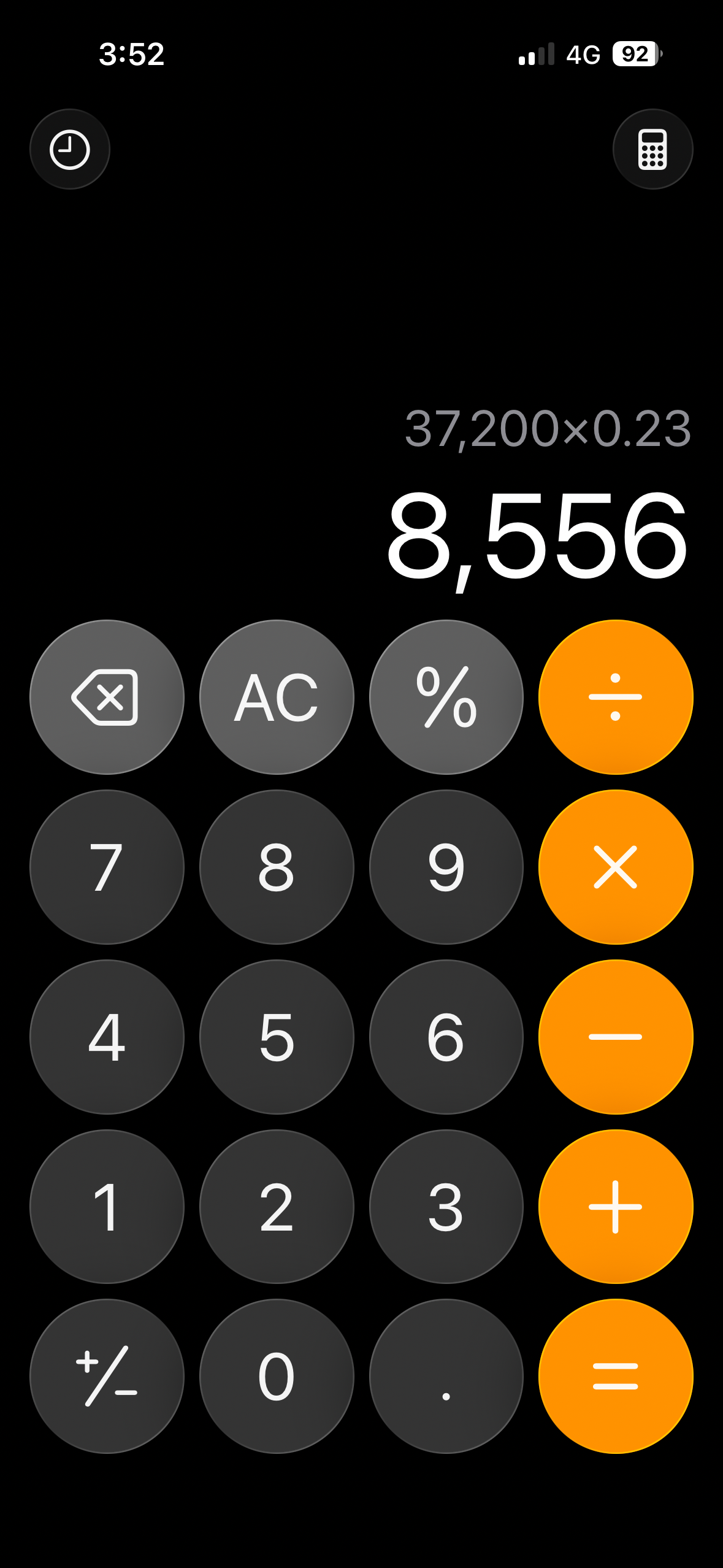
Task: Select the divide operator
Action: point(616,697)
